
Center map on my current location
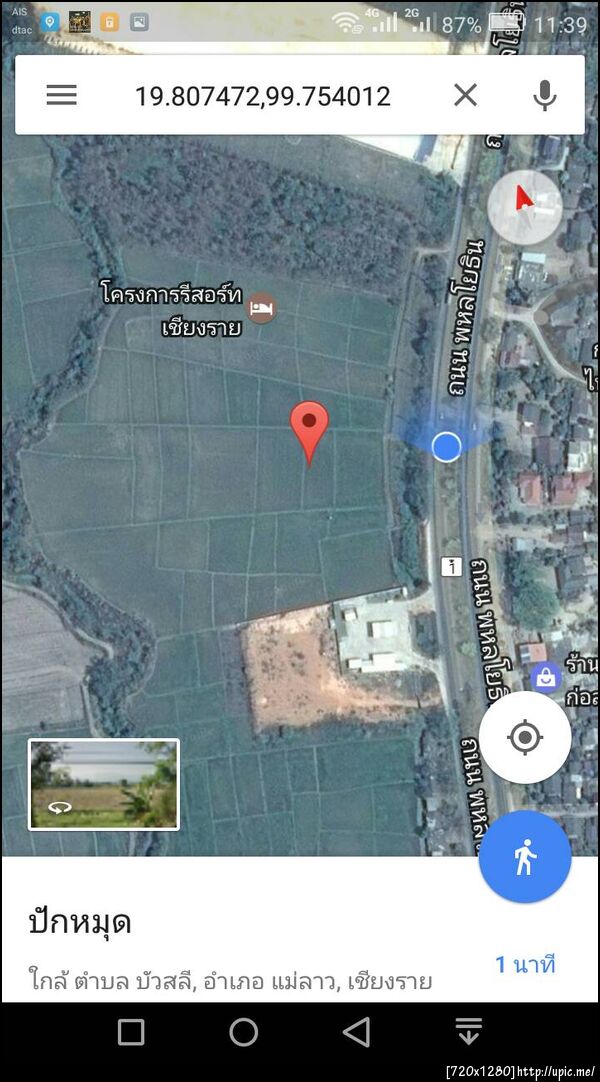tap(524, 738)
